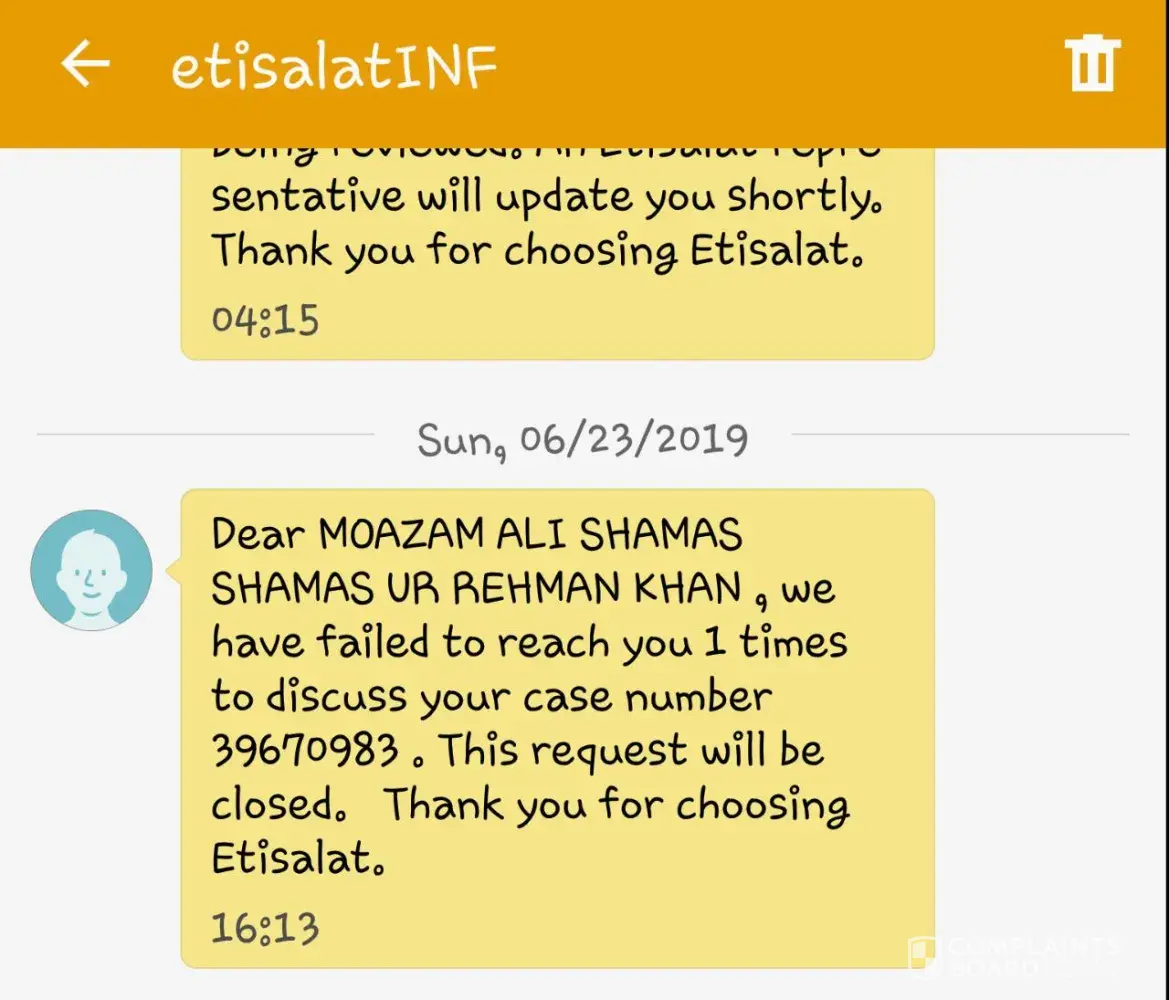Open the etisalatINF contact avatar
Image resolution: width=1169 pixels, height=1000 pixels.
click(92, 570)
